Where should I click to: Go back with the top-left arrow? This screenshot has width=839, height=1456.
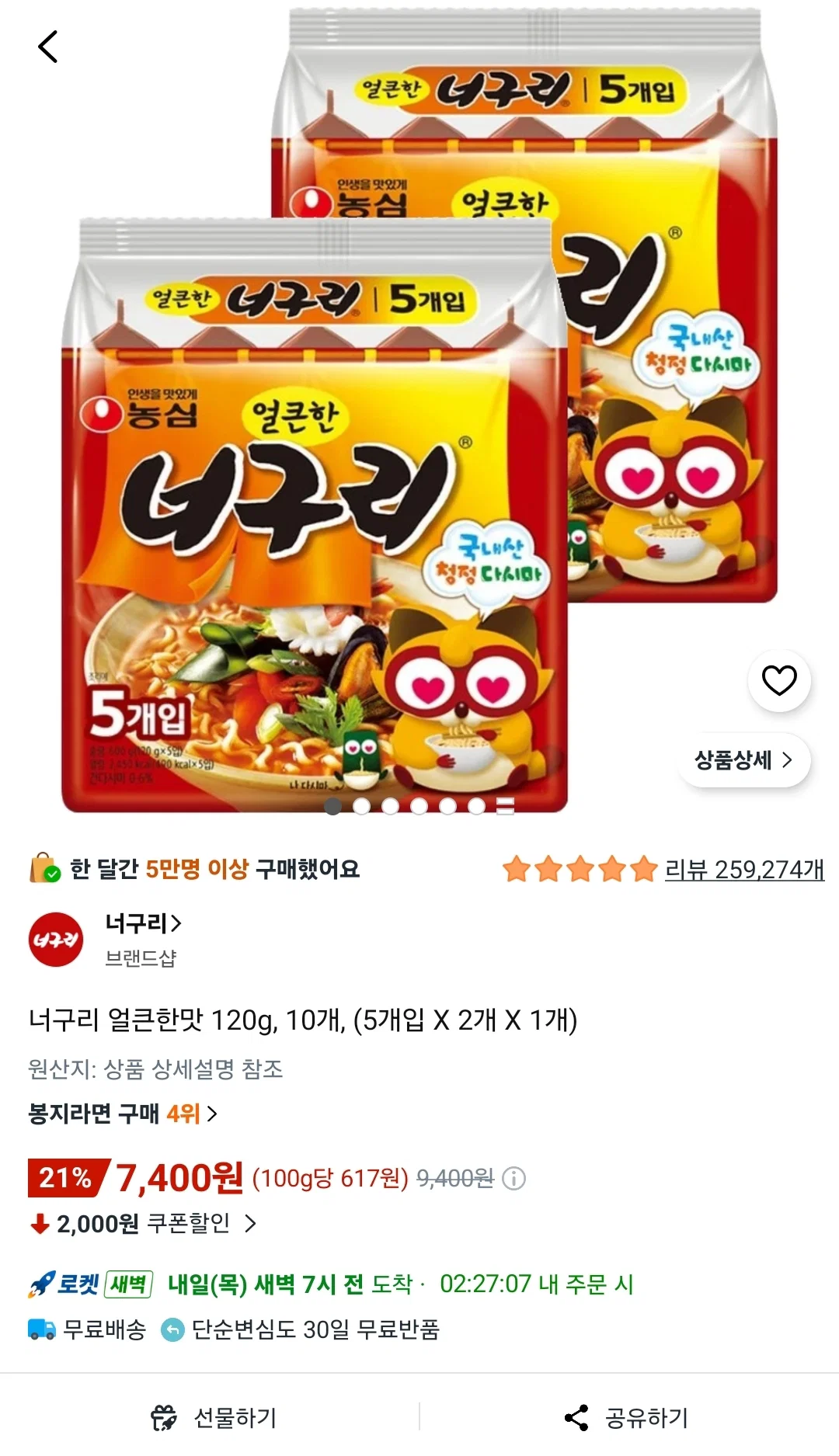click(x=48, y=47)
